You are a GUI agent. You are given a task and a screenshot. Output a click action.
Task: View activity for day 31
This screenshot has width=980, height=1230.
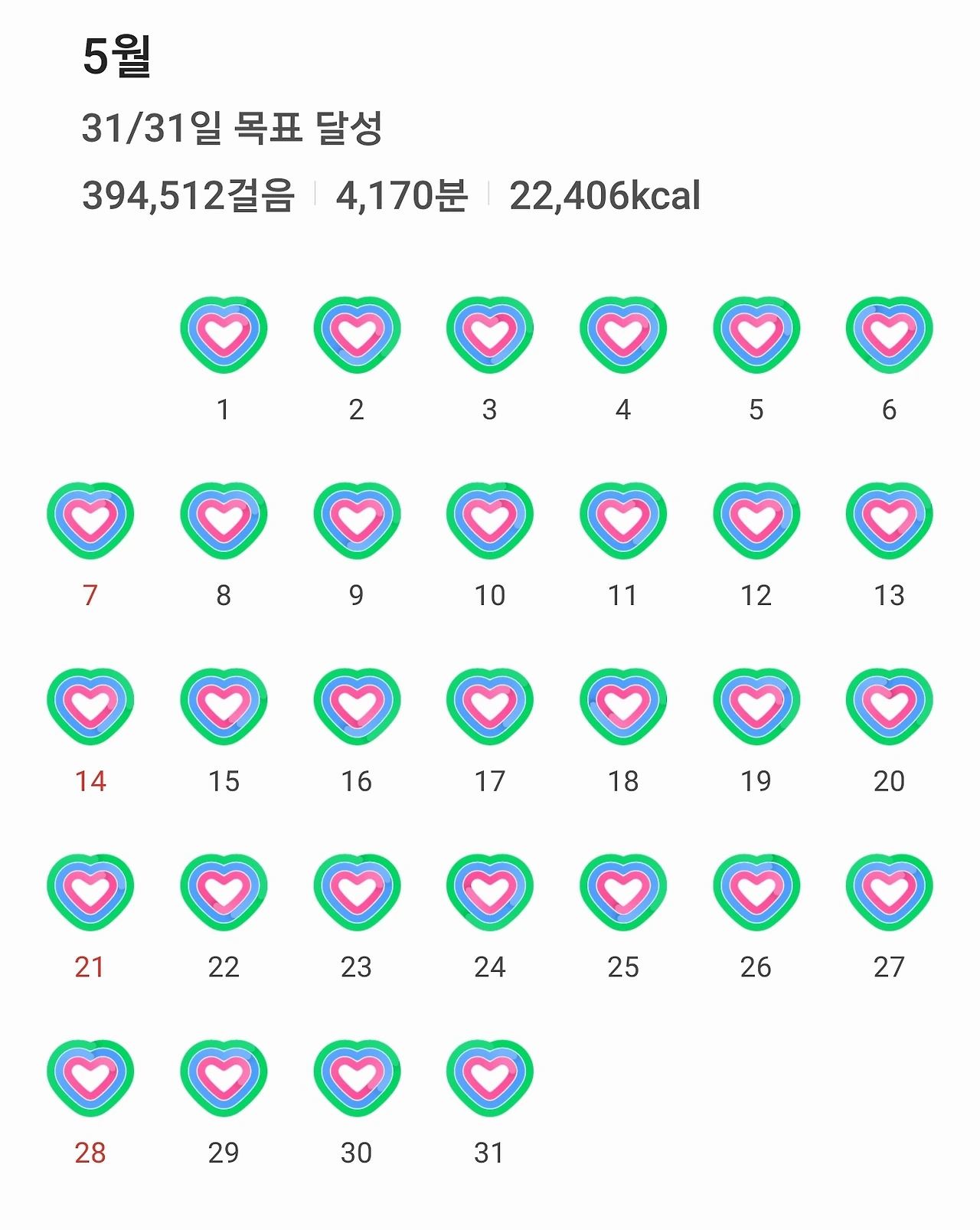click(x=490, y=1078)
